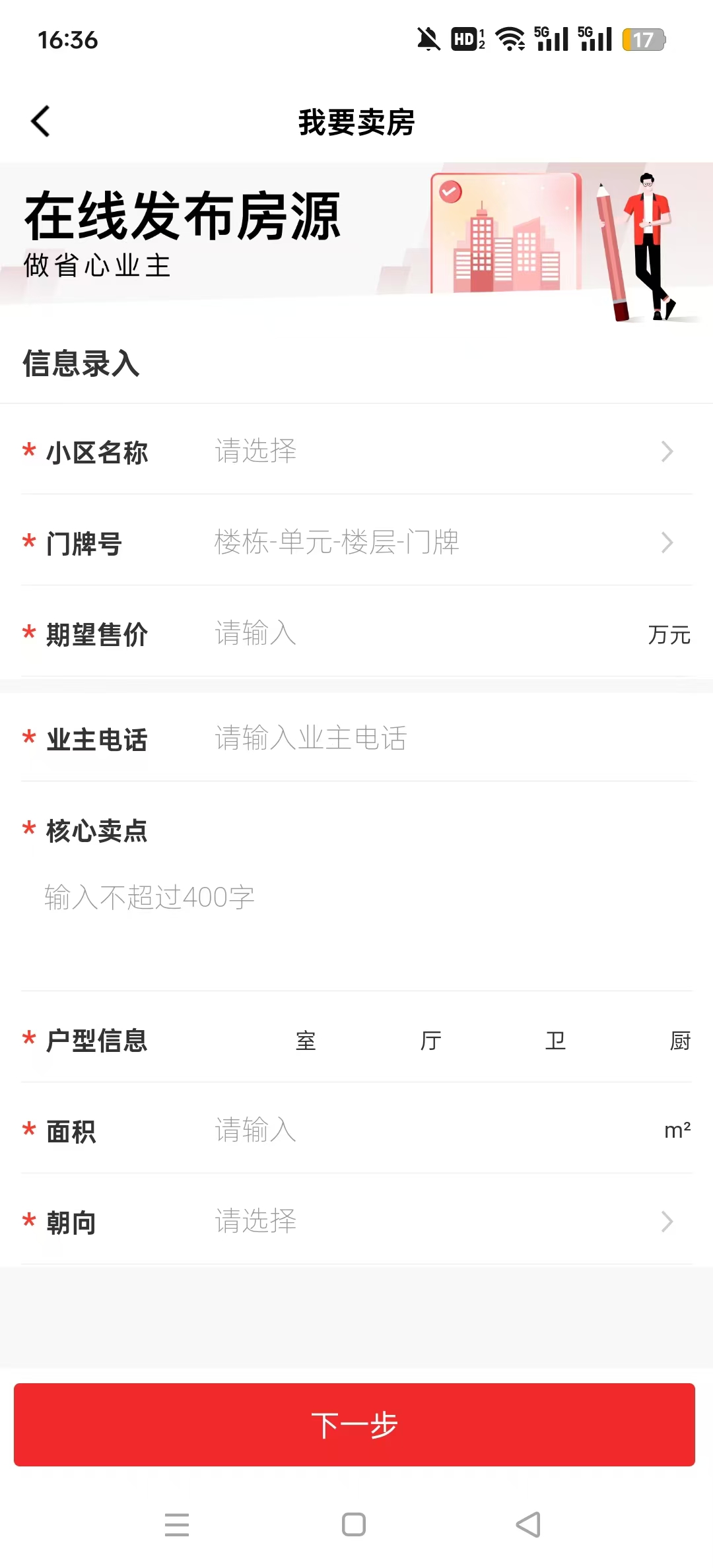Open the recent apps menu
This screenshot has height=1568, width=713.
coord(177,1524)
